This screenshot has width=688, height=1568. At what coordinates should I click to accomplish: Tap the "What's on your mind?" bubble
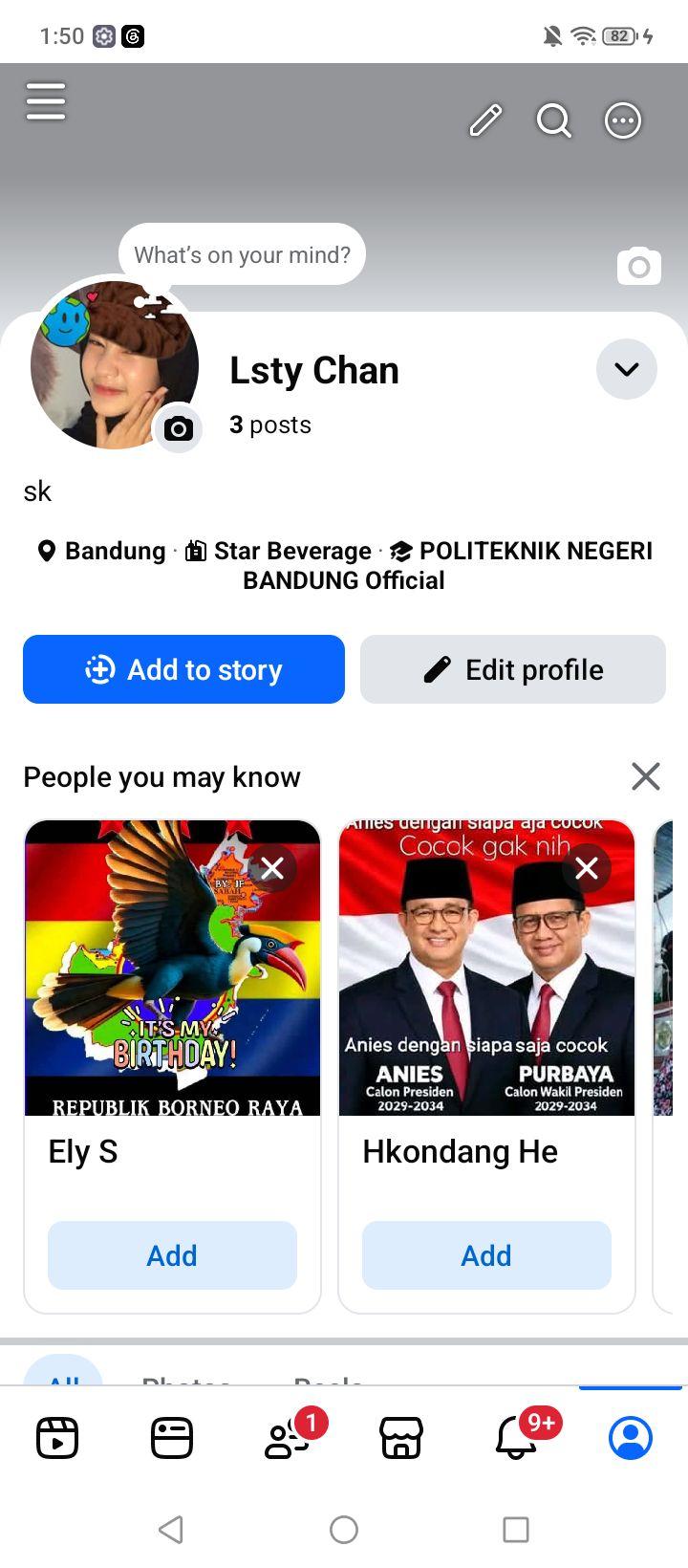[x=242, y=254]
